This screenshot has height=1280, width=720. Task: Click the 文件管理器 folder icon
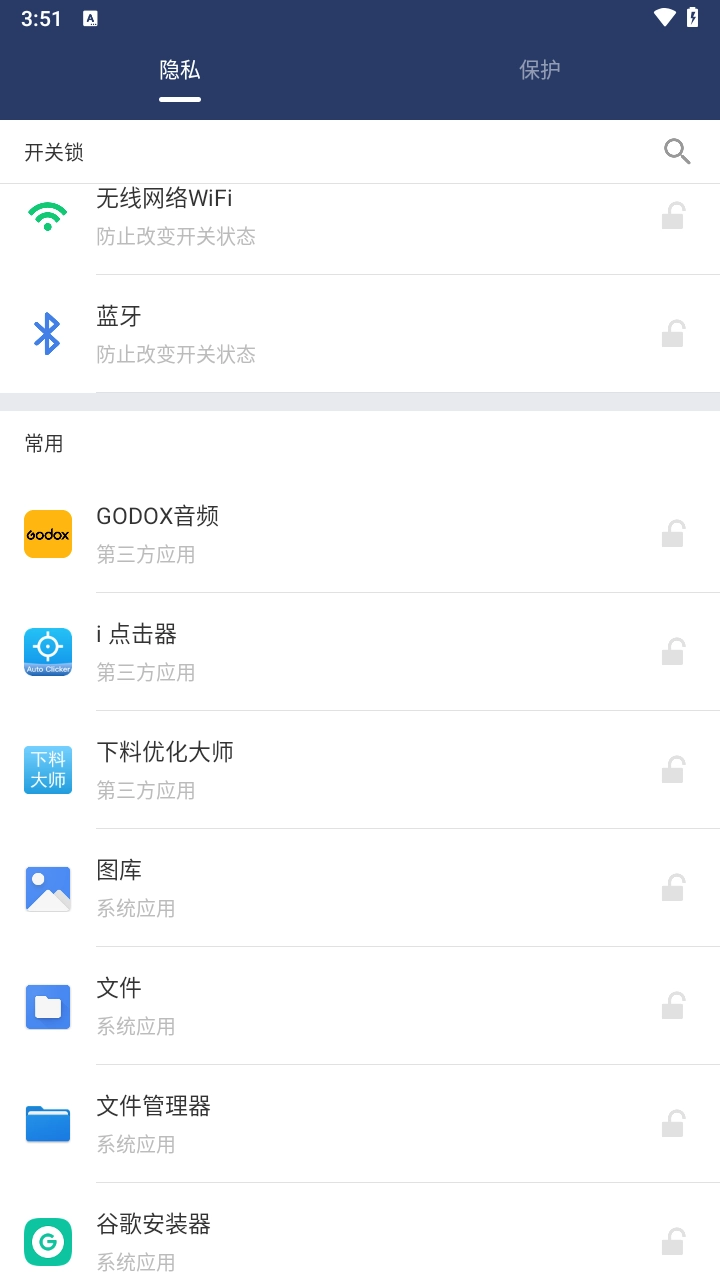(x=47, y=1124)
